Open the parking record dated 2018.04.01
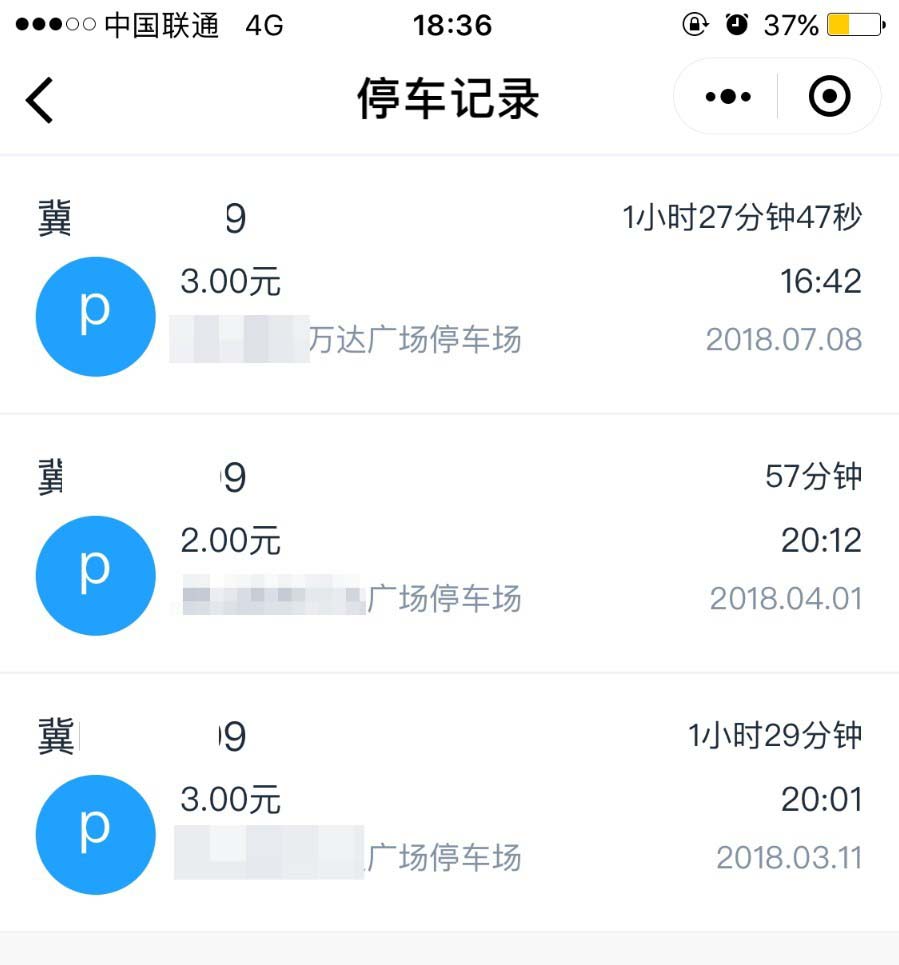The width and height of the screenshot is (899, 965). [449, 543]
